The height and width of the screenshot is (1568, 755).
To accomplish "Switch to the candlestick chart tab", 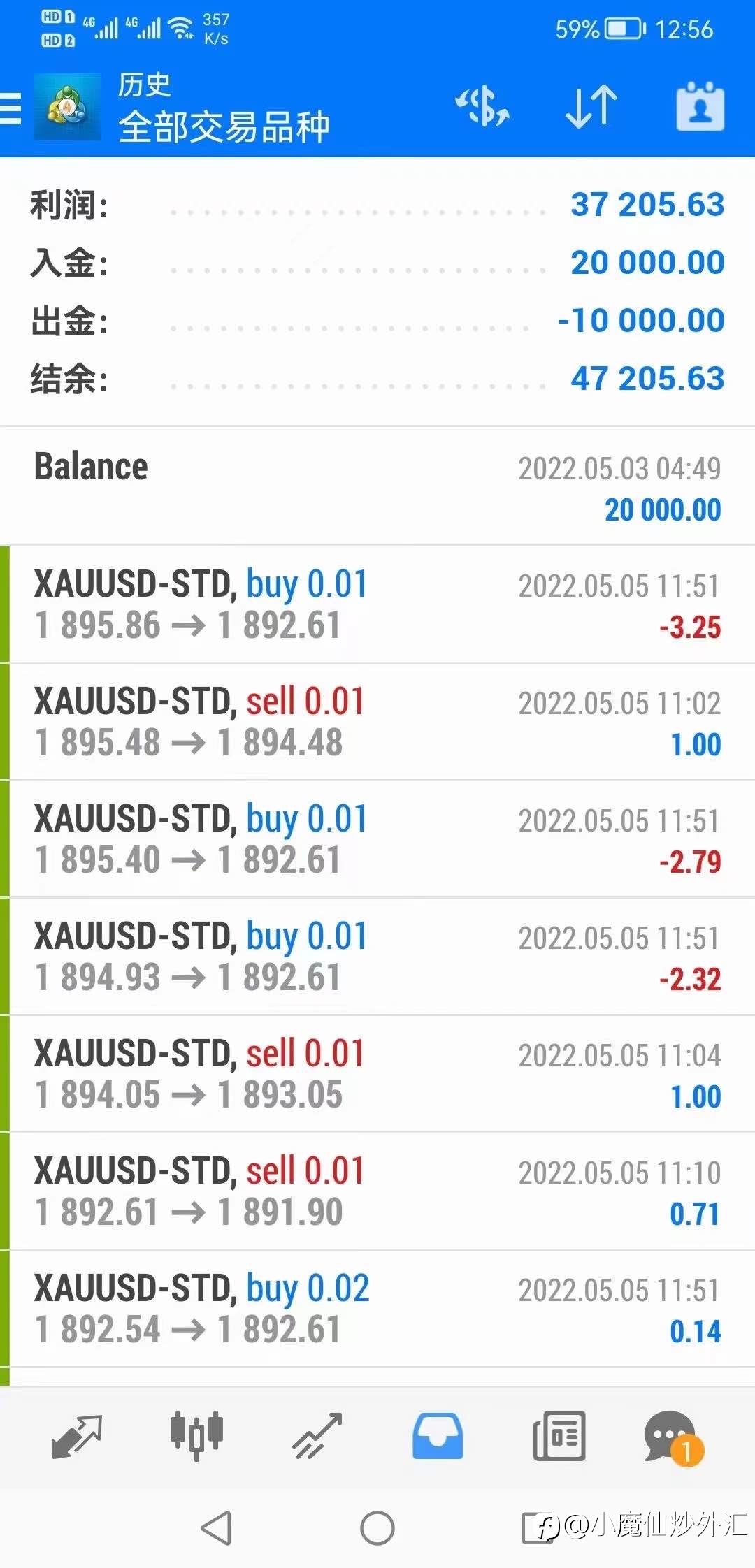I will [x=196, y=1437].
